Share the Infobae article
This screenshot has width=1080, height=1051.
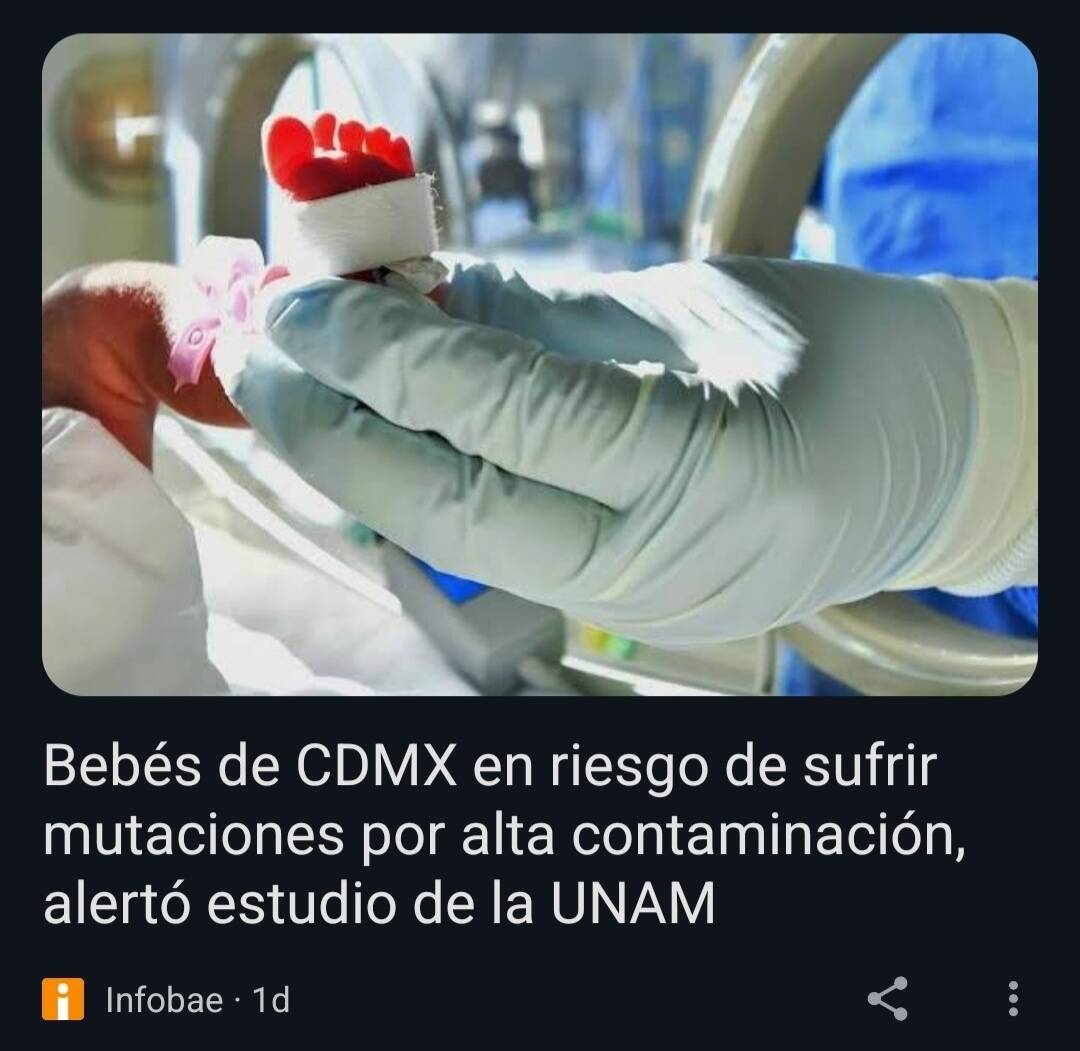pyautogui.click(x=887, y=999)
